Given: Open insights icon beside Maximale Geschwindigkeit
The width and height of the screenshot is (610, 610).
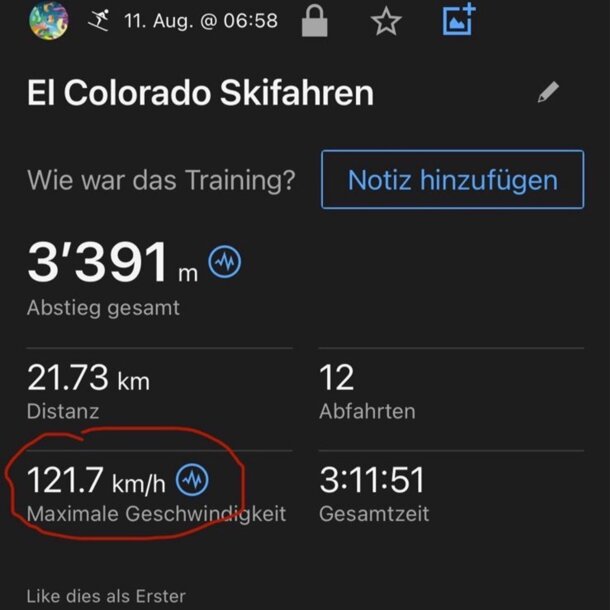Looking at the screenshot, I should click(192, 481).
